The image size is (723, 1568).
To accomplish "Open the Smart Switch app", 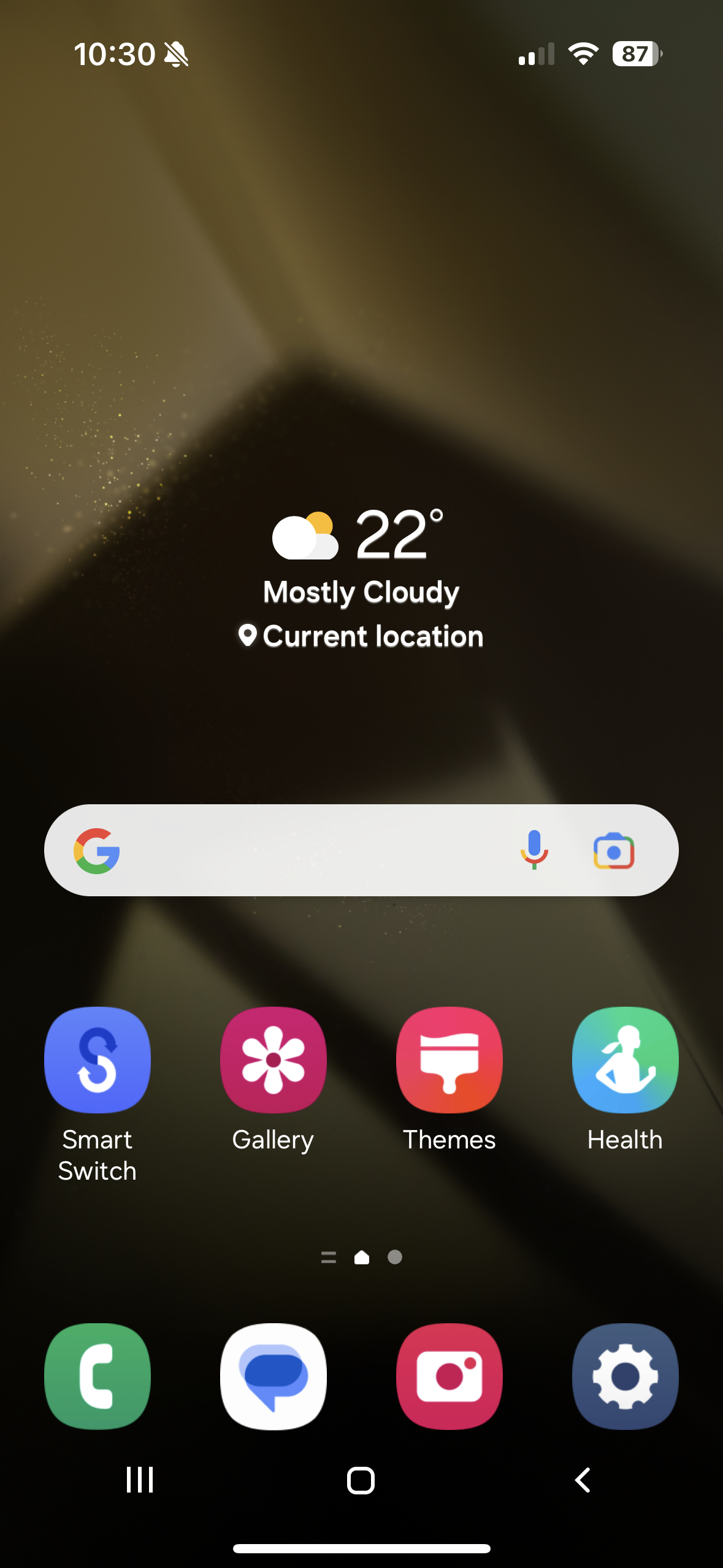I will coord(97,1061).
